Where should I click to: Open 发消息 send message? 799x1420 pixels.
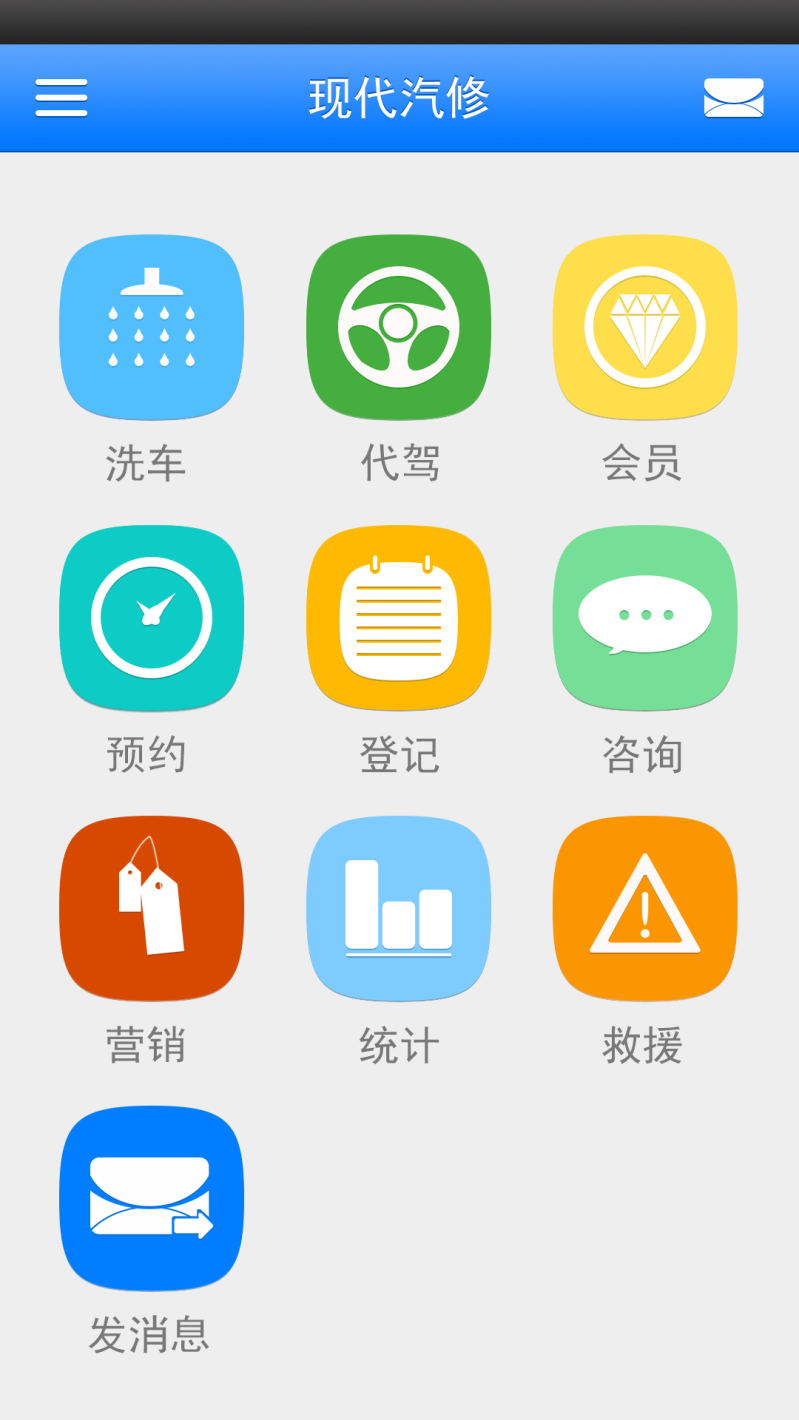pyautogui.click(x=152, y=1199)
